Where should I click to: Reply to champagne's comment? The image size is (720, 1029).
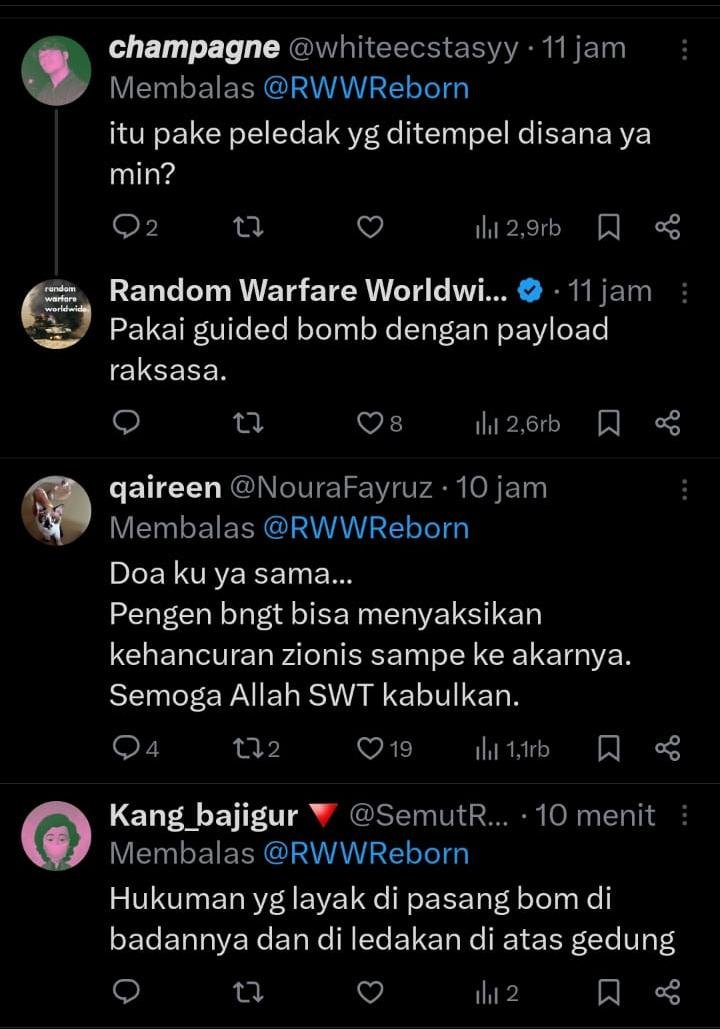[x=126, y=228]
